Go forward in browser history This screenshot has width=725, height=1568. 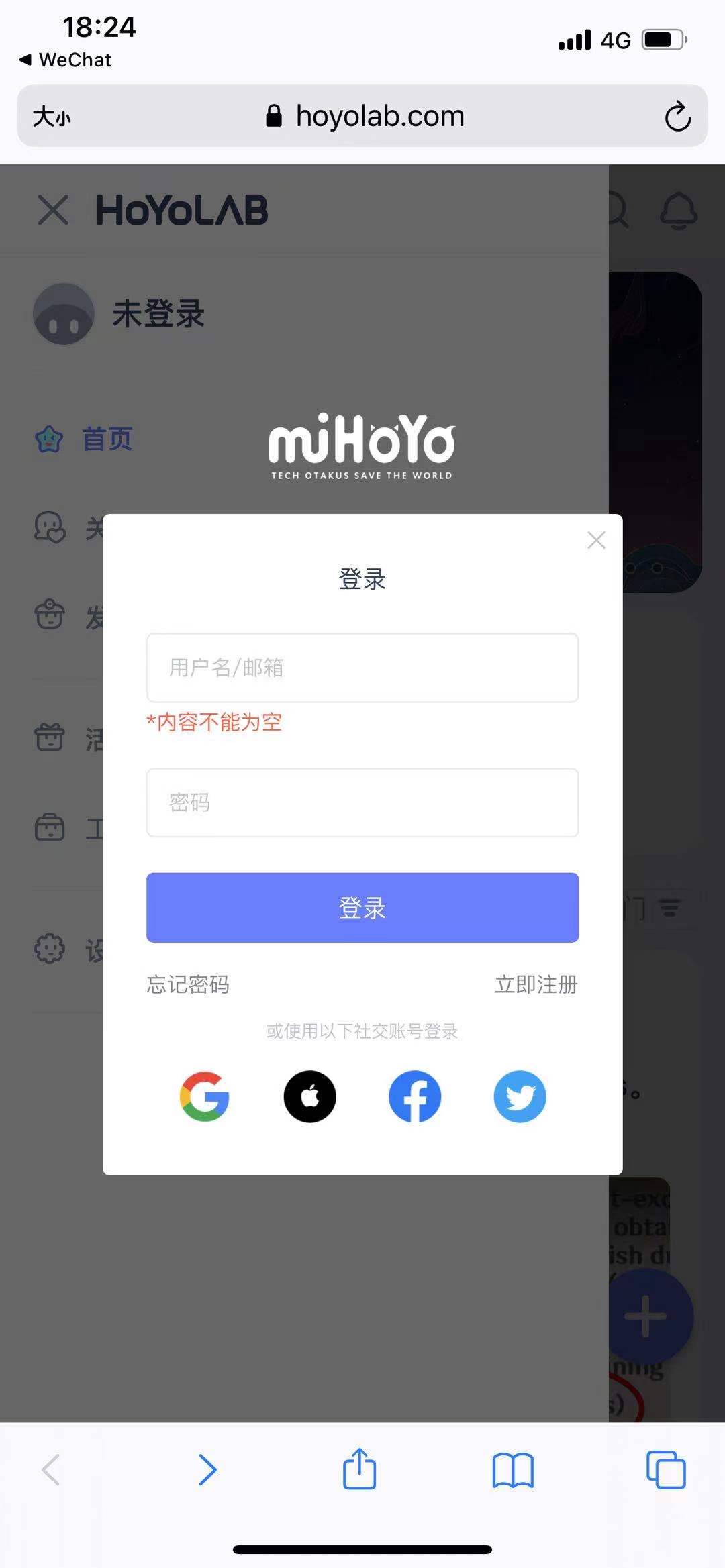click(x=207, y=1469)
